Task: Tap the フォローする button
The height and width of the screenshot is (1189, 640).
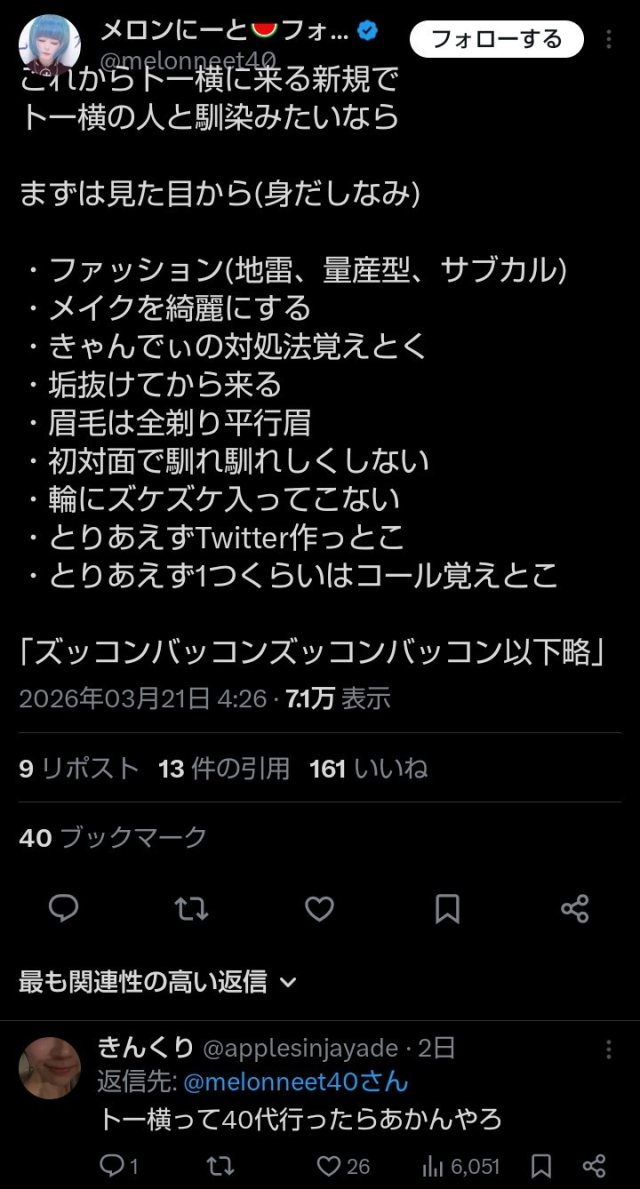Action: pos(497,39)
